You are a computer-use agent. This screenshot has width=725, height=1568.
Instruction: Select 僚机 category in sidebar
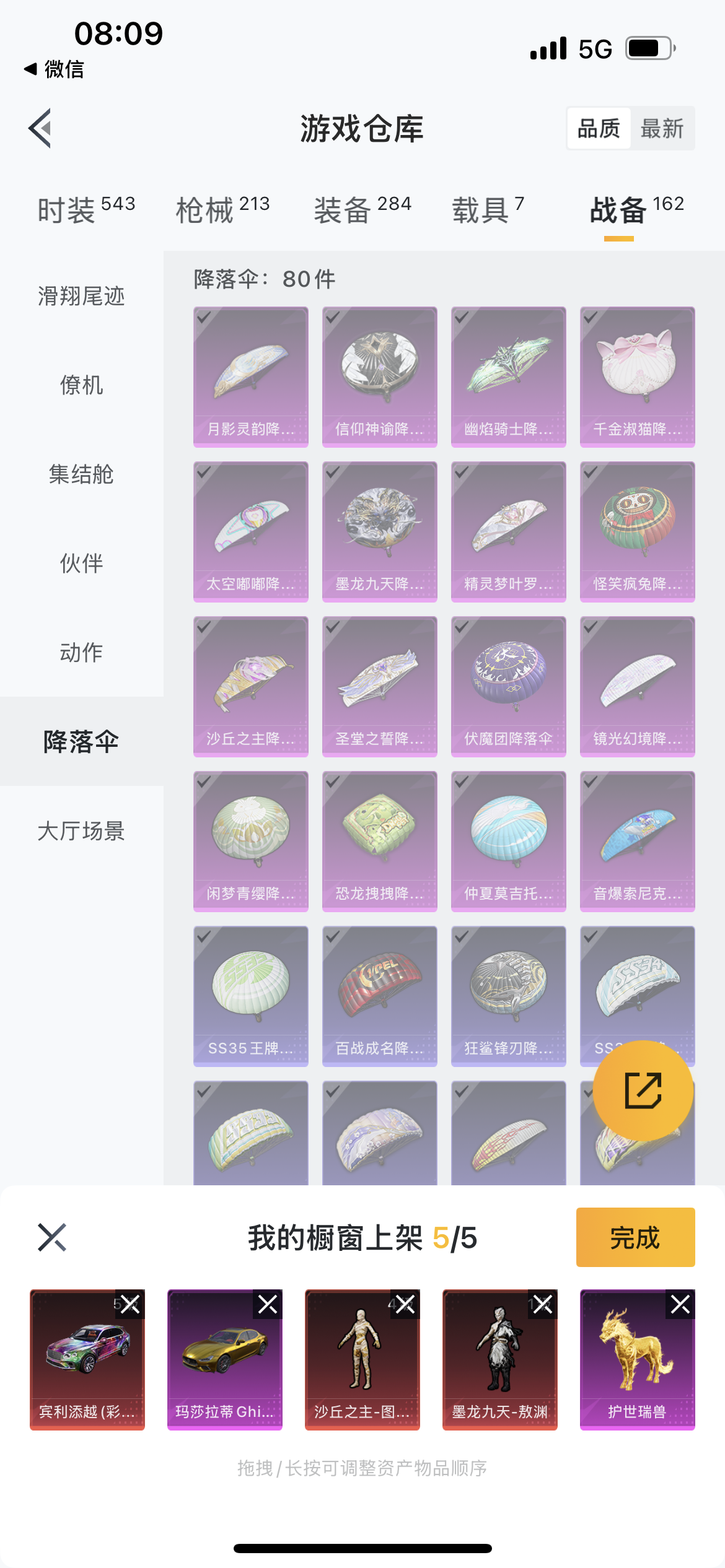click(x=81, y=385)
